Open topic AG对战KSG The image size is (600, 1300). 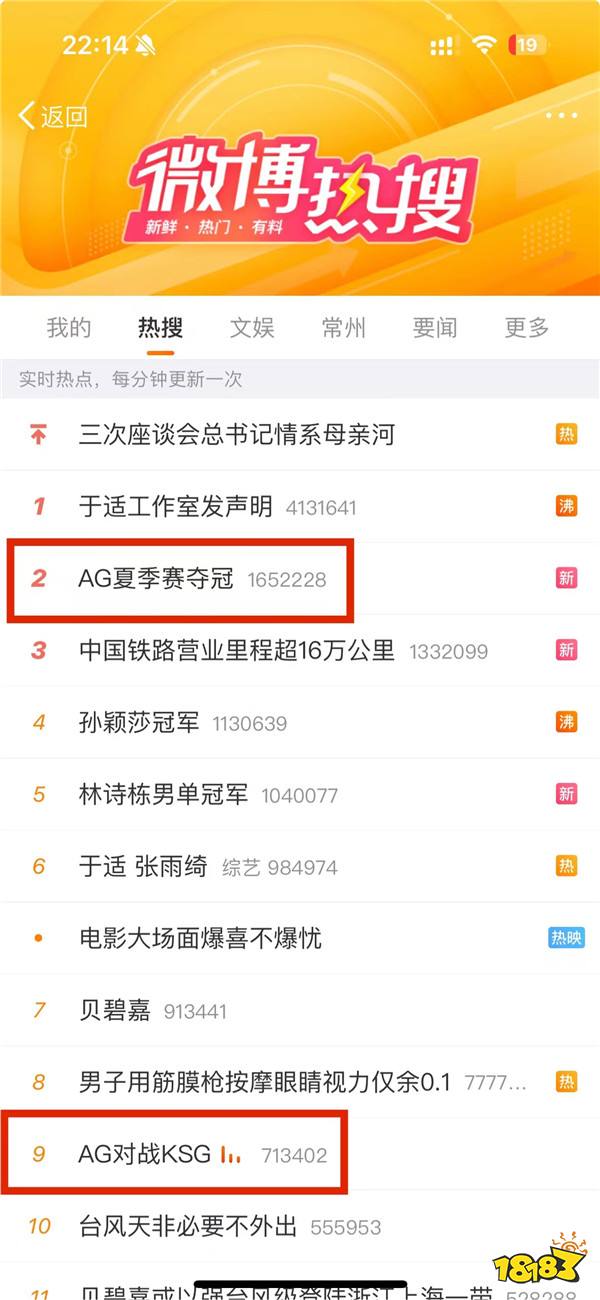[145, 1154]
